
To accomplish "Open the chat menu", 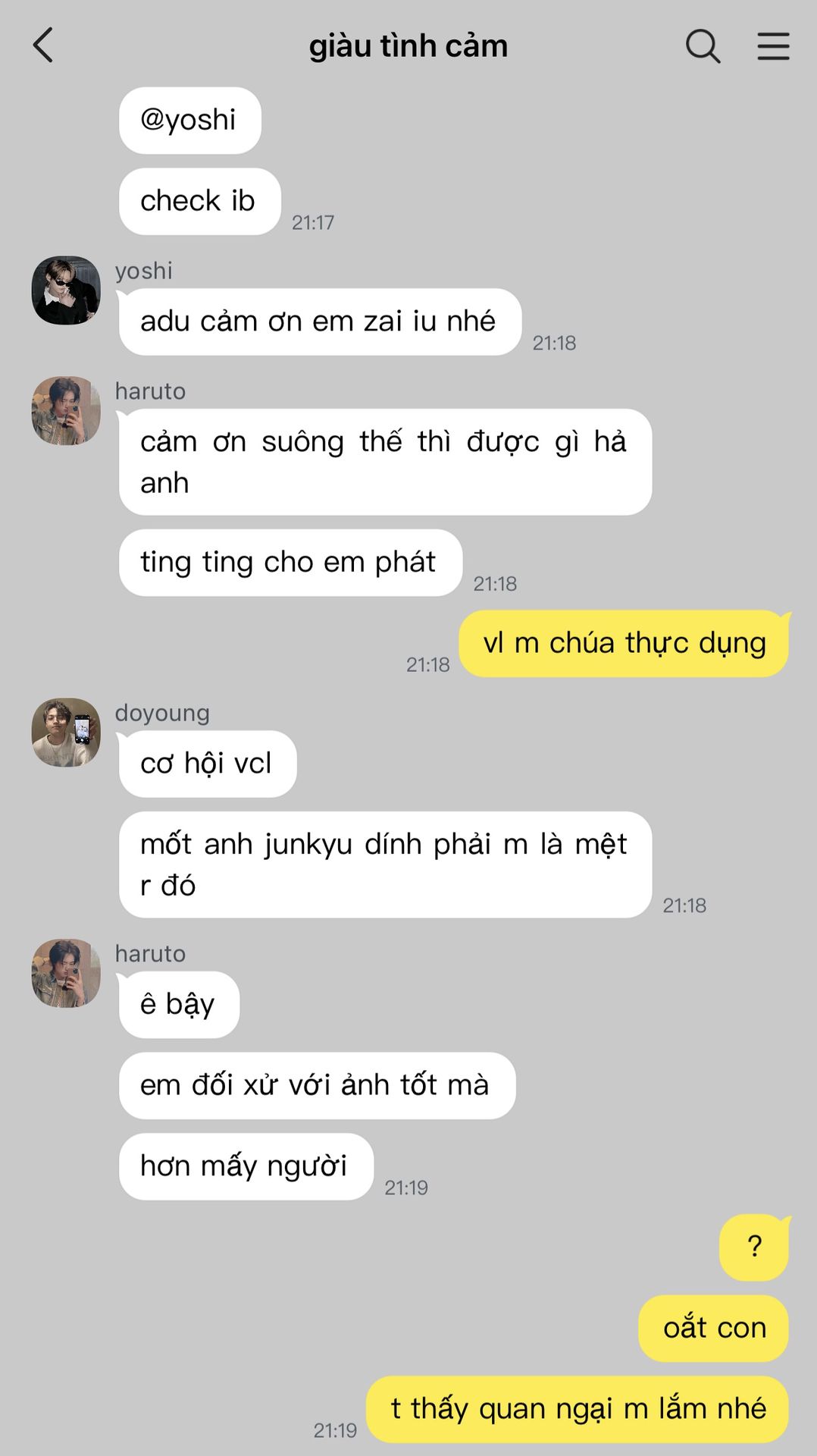I will click(x=773, y=46).
